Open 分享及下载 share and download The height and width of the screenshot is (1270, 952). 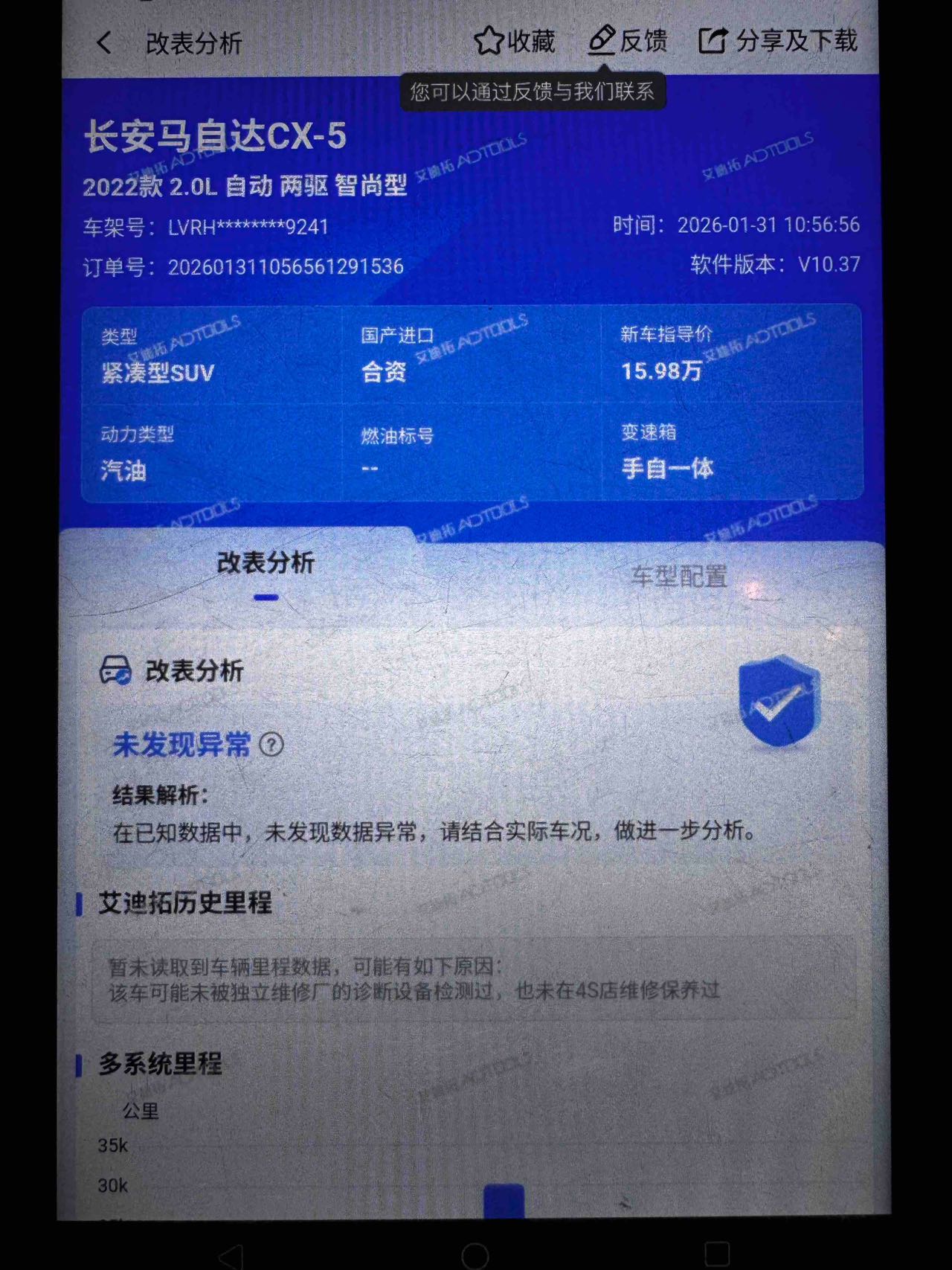[778, 40]
